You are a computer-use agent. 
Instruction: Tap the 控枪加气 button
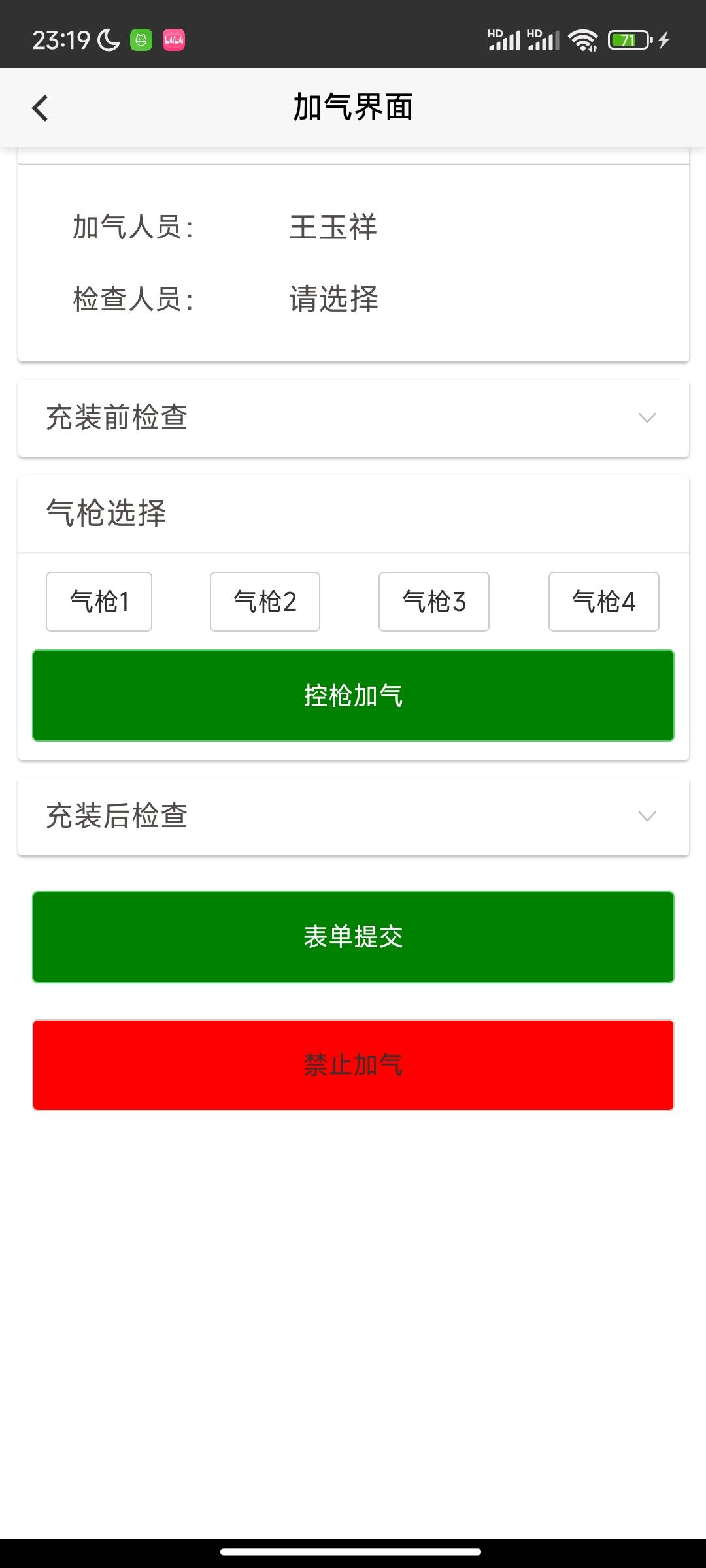[x=353, y=695]
